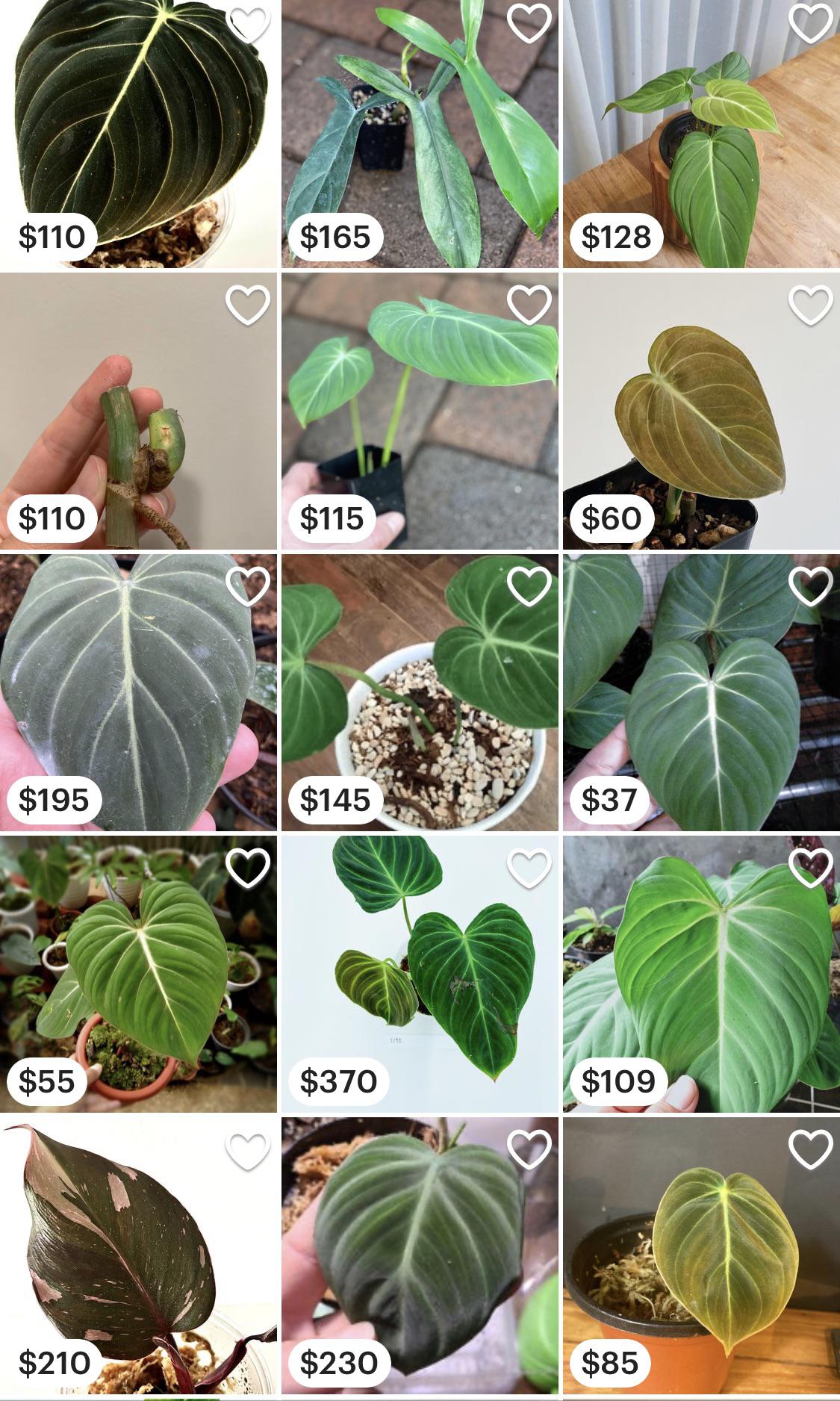Viewport: 840px width, 1401px height.
Task: Unfavorite the $37 listing
Action: (812, 586)
